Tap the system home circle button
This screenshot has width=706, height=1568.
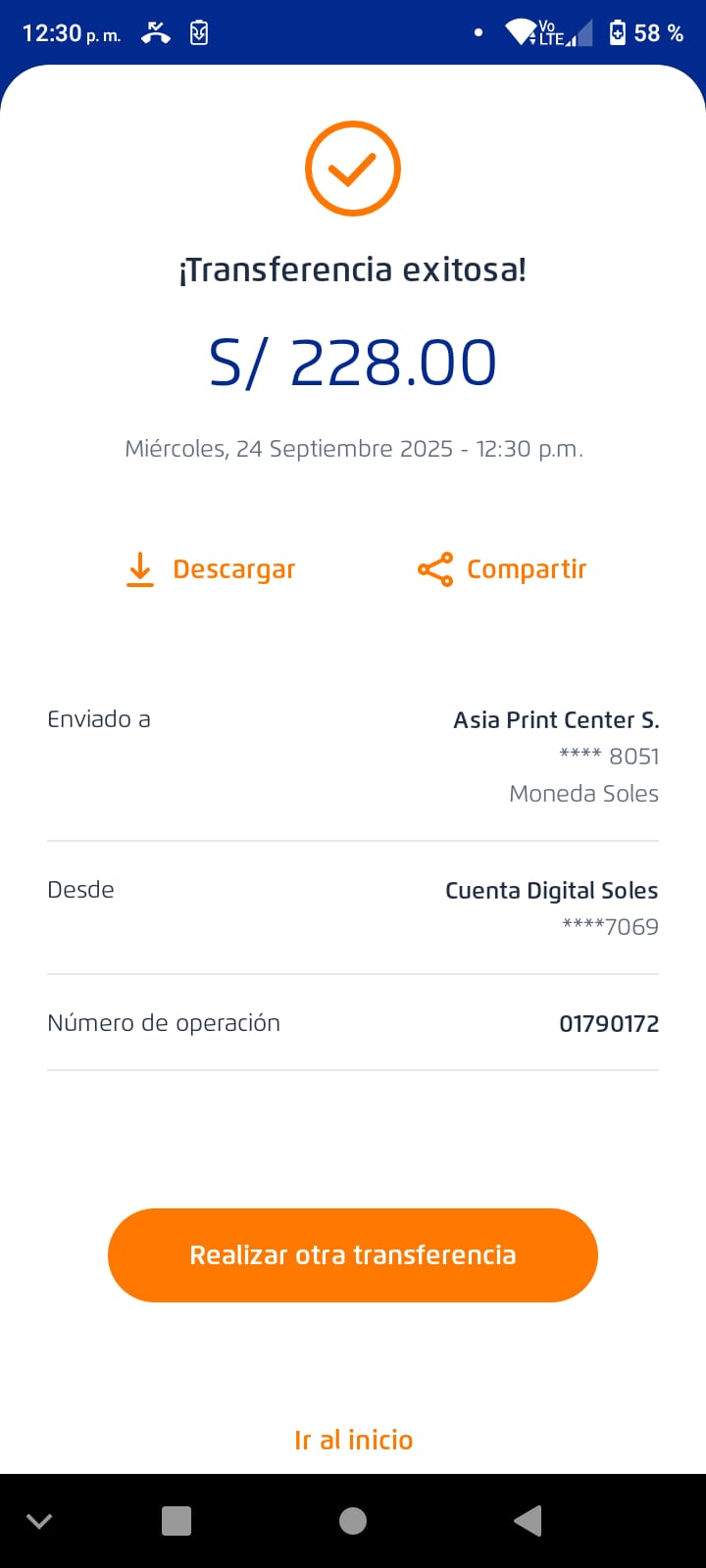point(353,1520)
